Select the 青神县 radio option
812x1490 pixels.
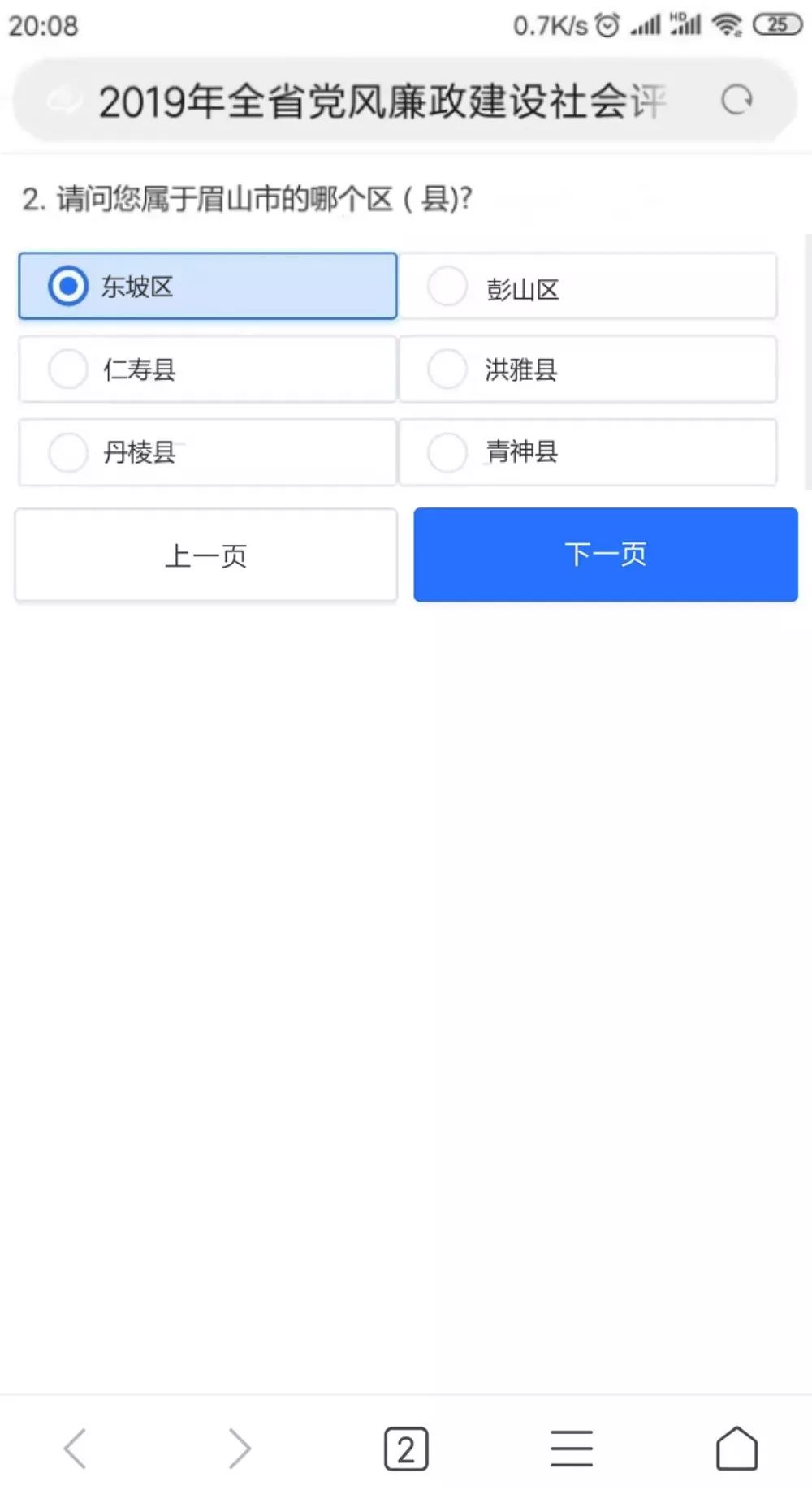coord(589,453)
